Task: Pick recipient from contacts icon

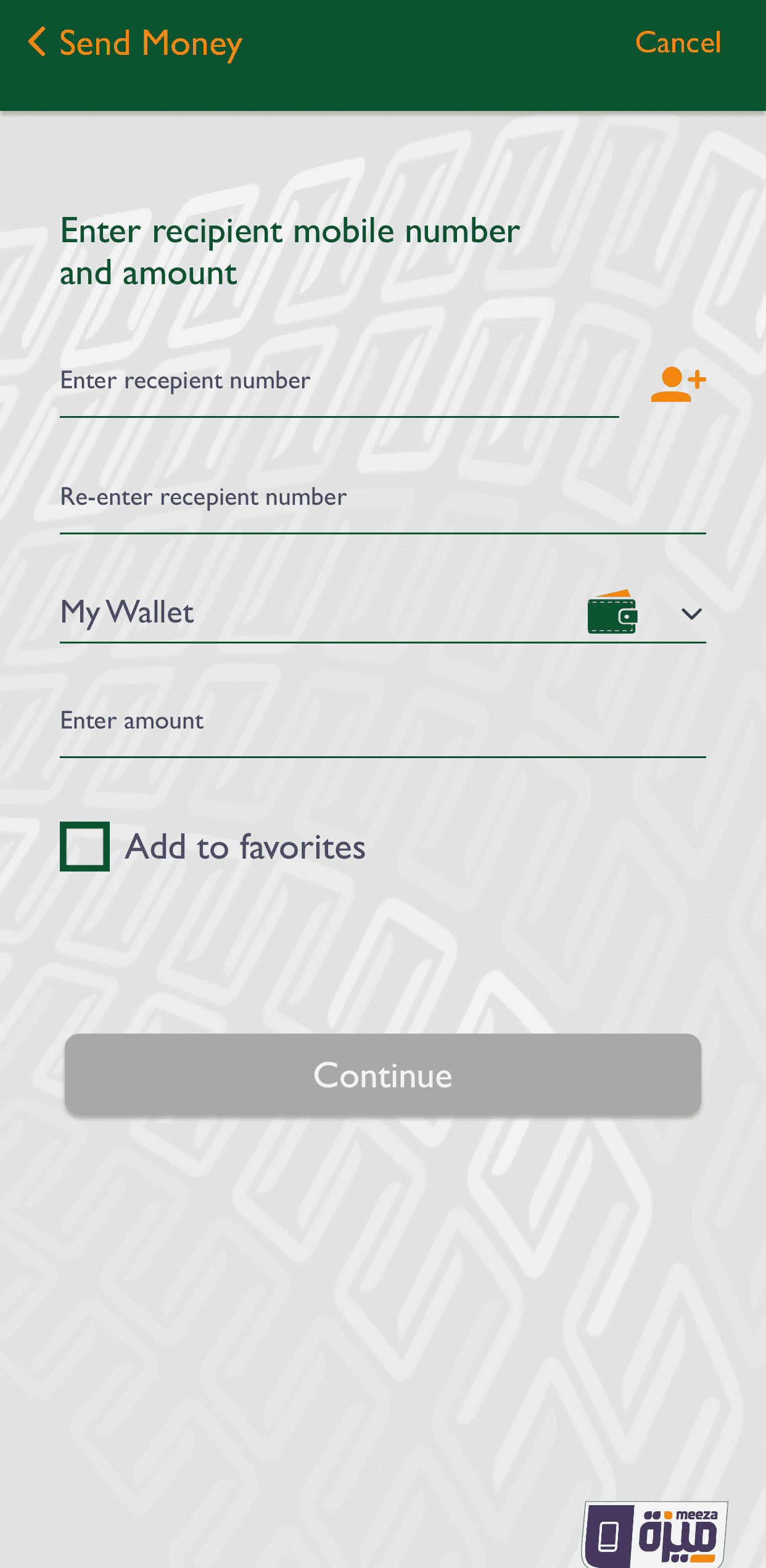Action: (x=678, y=385)
